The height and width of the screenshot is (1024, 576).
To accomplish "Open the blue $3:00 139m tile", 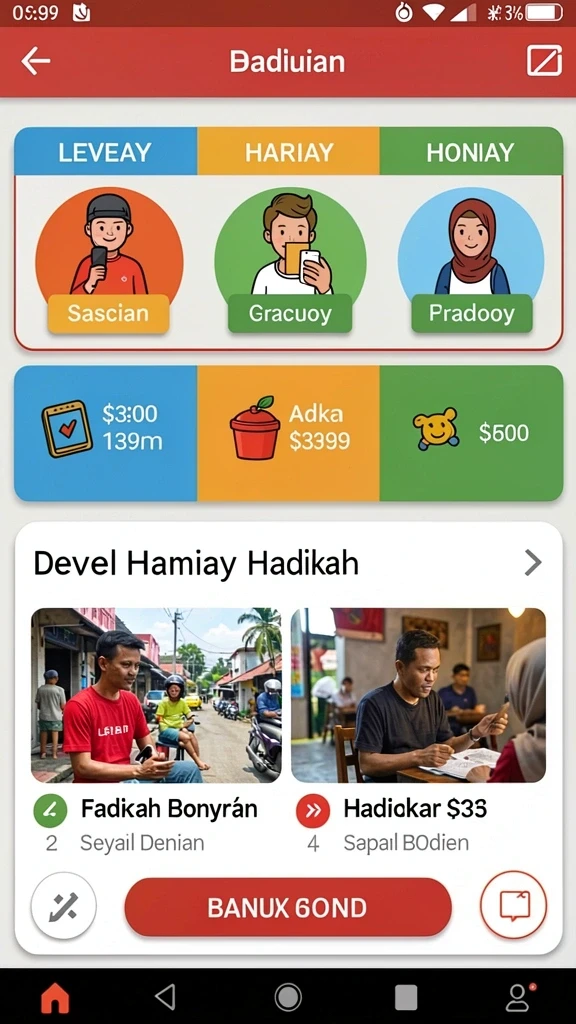I will click(105, 433).
